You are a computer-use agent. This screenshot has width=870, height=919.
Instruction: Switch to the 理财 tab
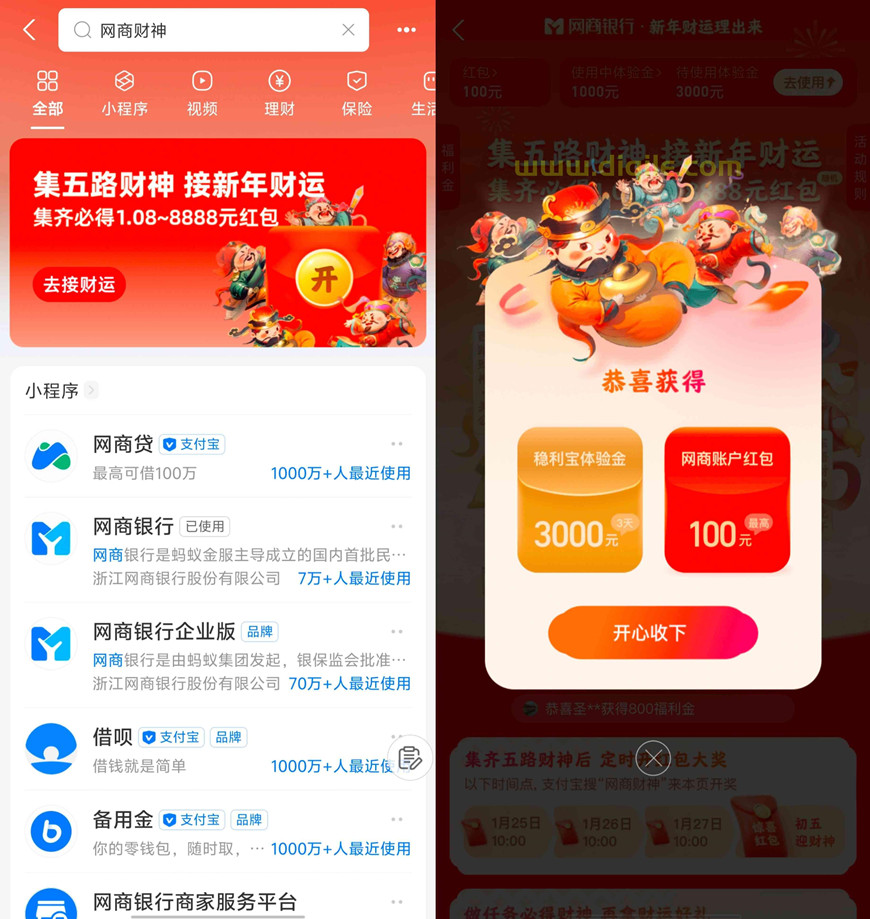point(279,93)
